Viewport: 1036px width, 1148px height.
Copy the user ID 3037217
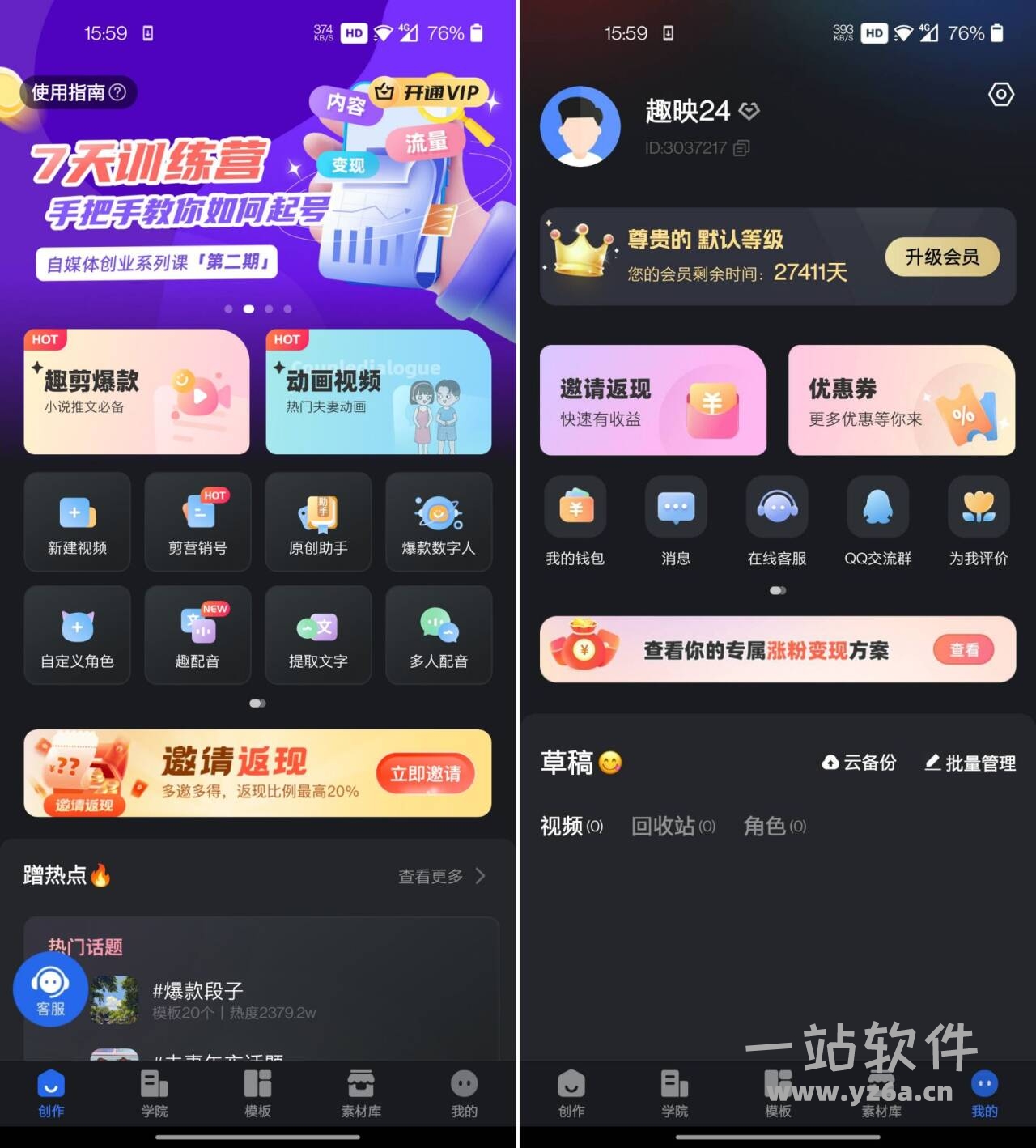[x=741, y=148]
